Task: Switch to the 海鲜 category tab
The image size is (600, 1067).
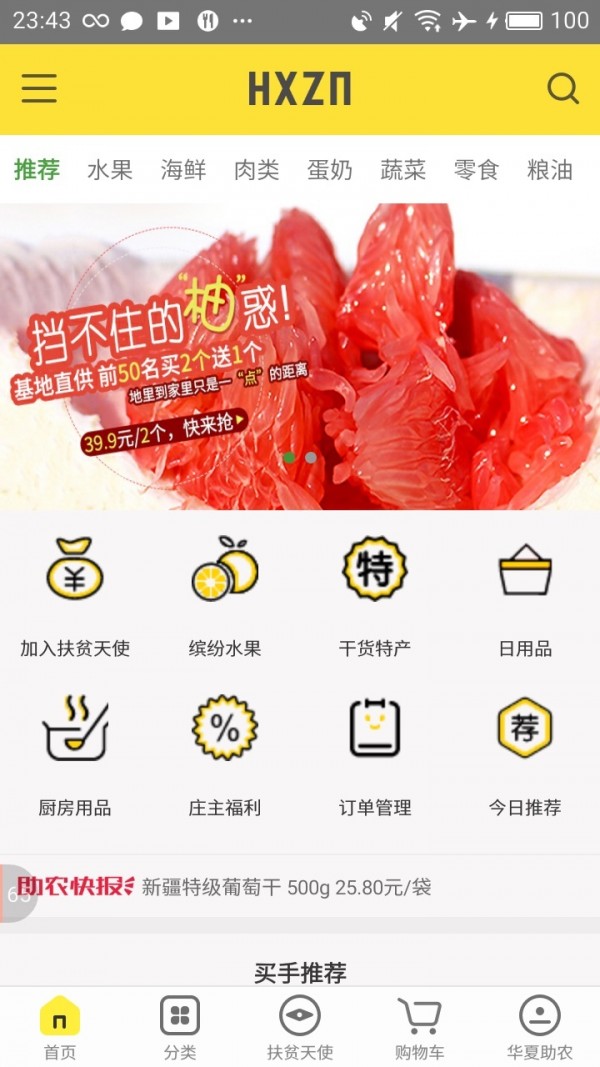Action: click(x=183, y=170)
